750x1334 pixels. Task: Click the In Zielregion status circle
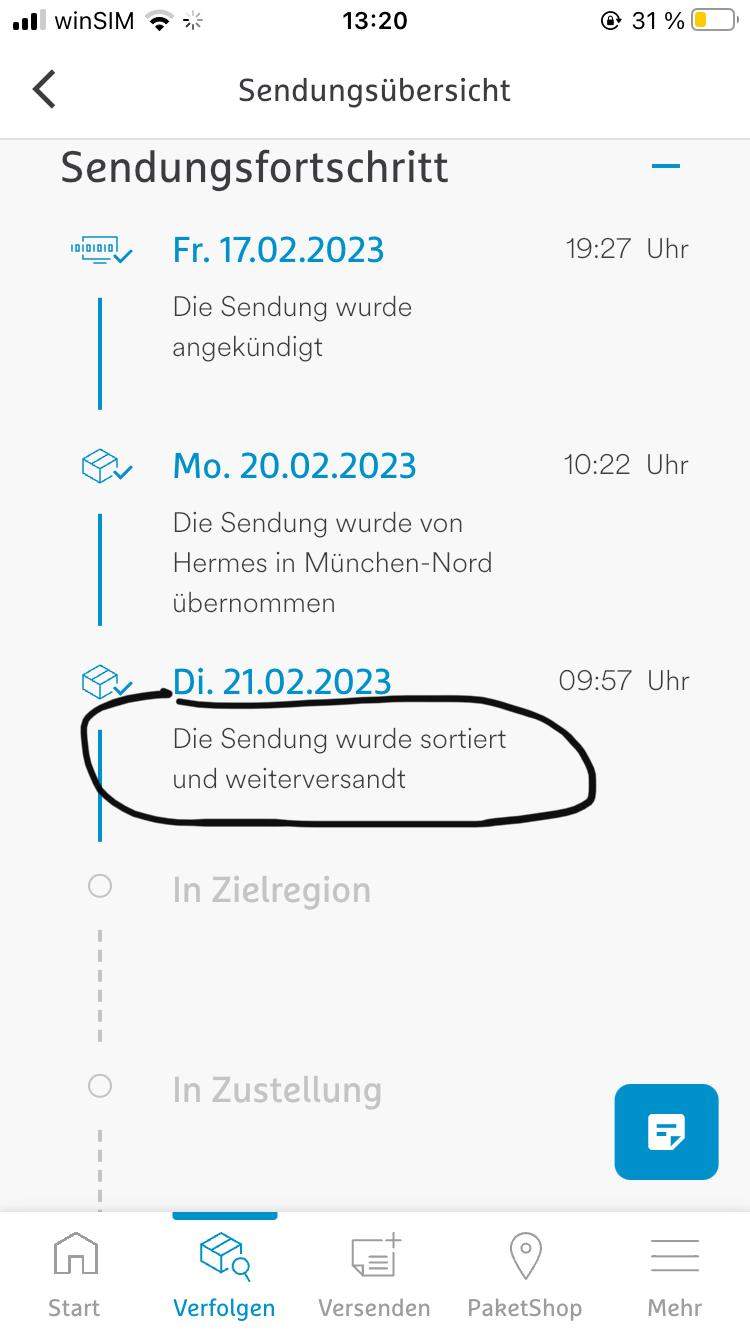tap(99, 886)
